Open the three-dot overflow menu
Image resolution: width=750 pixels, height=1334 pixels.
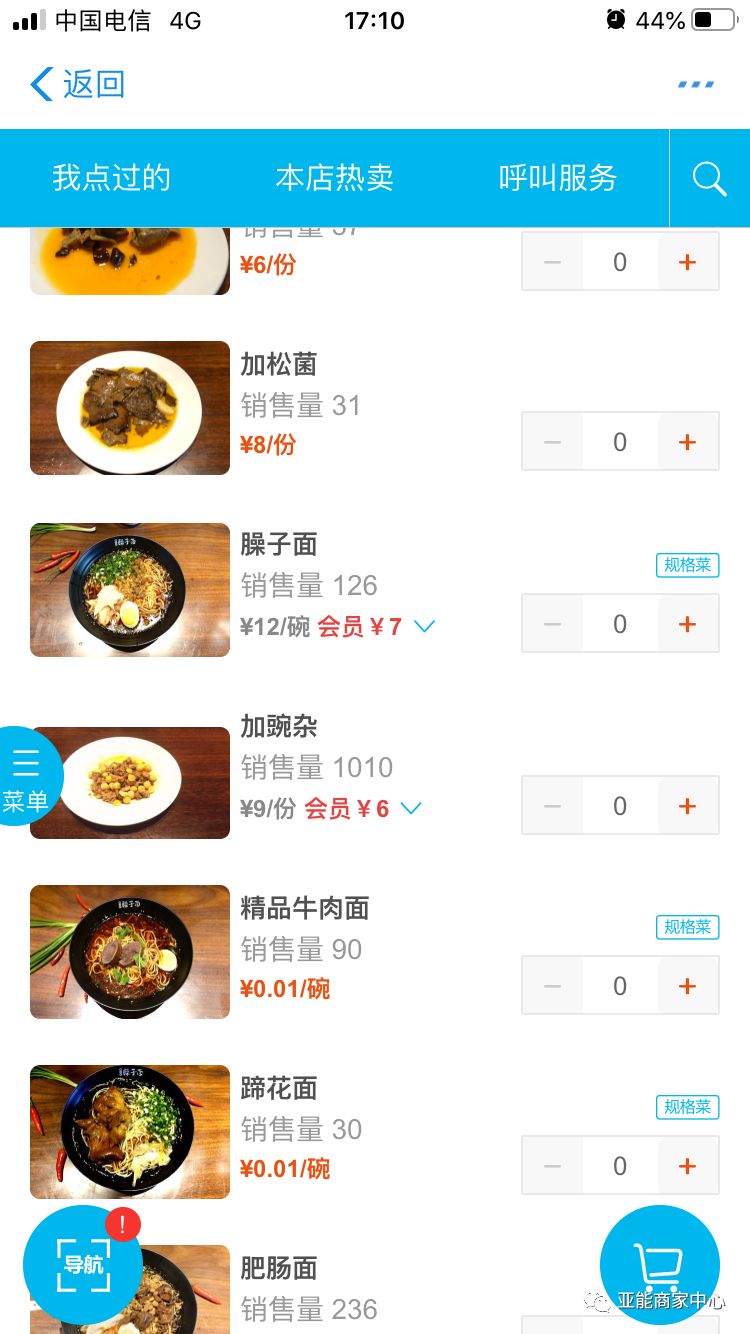pos(695,84)
